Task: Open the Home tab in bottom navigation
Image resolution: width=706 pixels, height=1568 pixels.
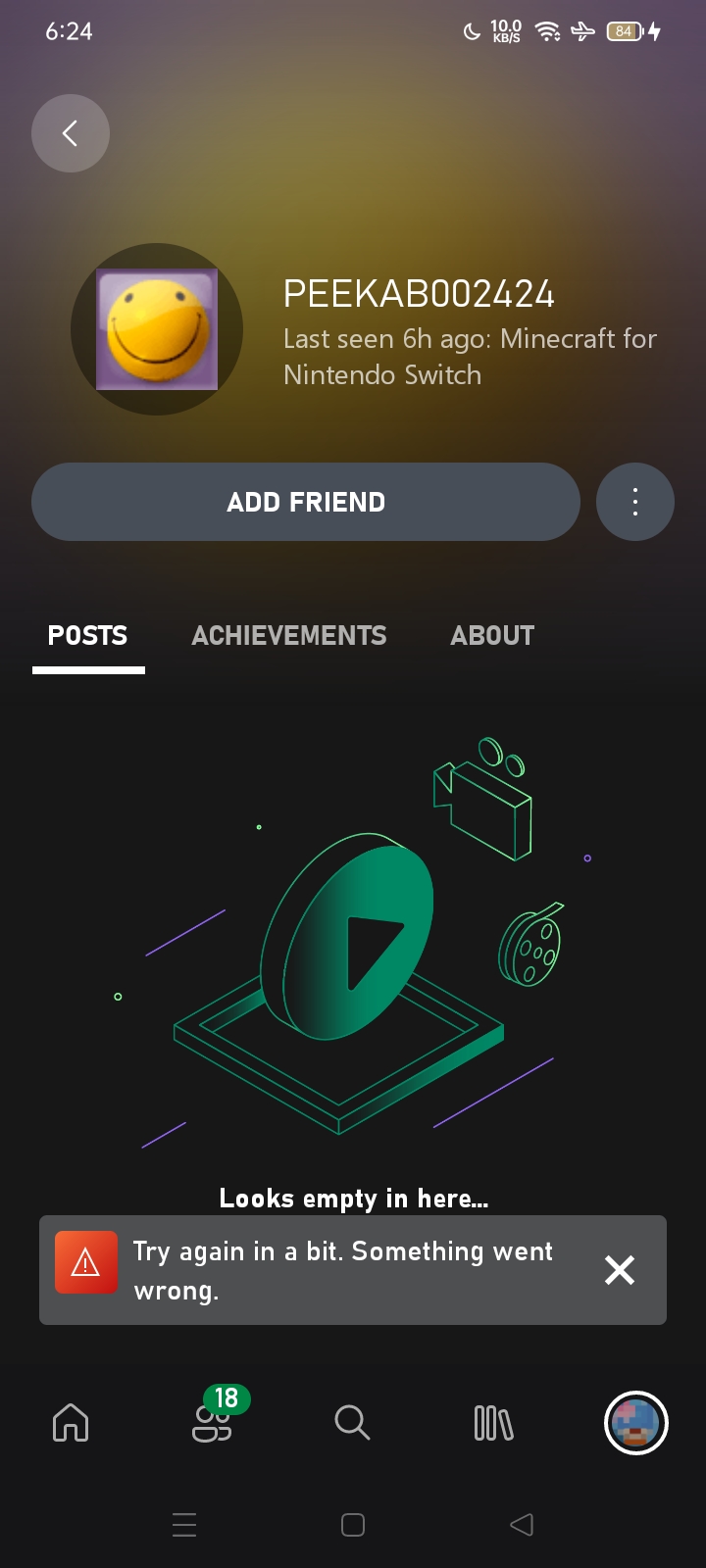Action: pyautogui.click(x=71, y=1422)
